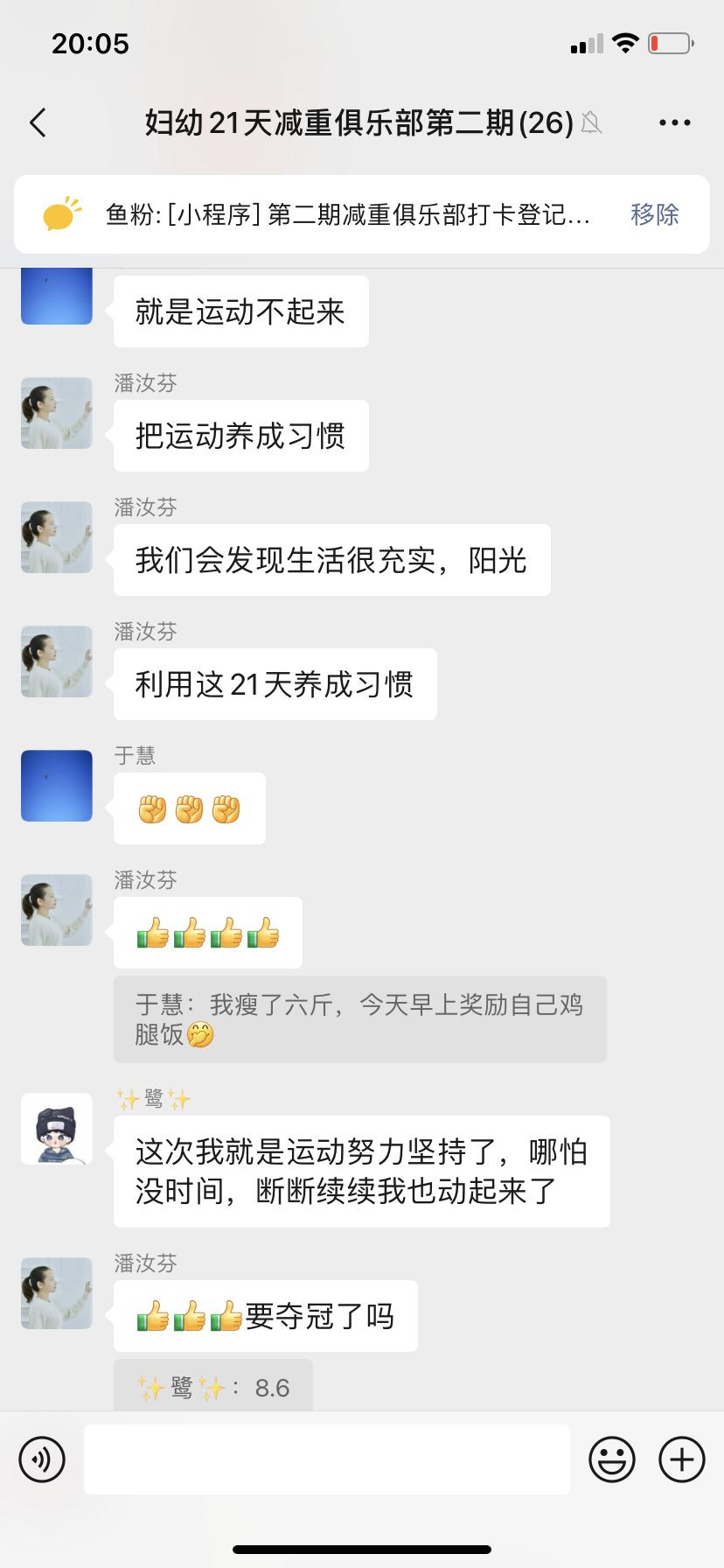Jump to quoted message from 于慧 about 鸡腿饭
724x1568 pixels.
point(359,1019)
